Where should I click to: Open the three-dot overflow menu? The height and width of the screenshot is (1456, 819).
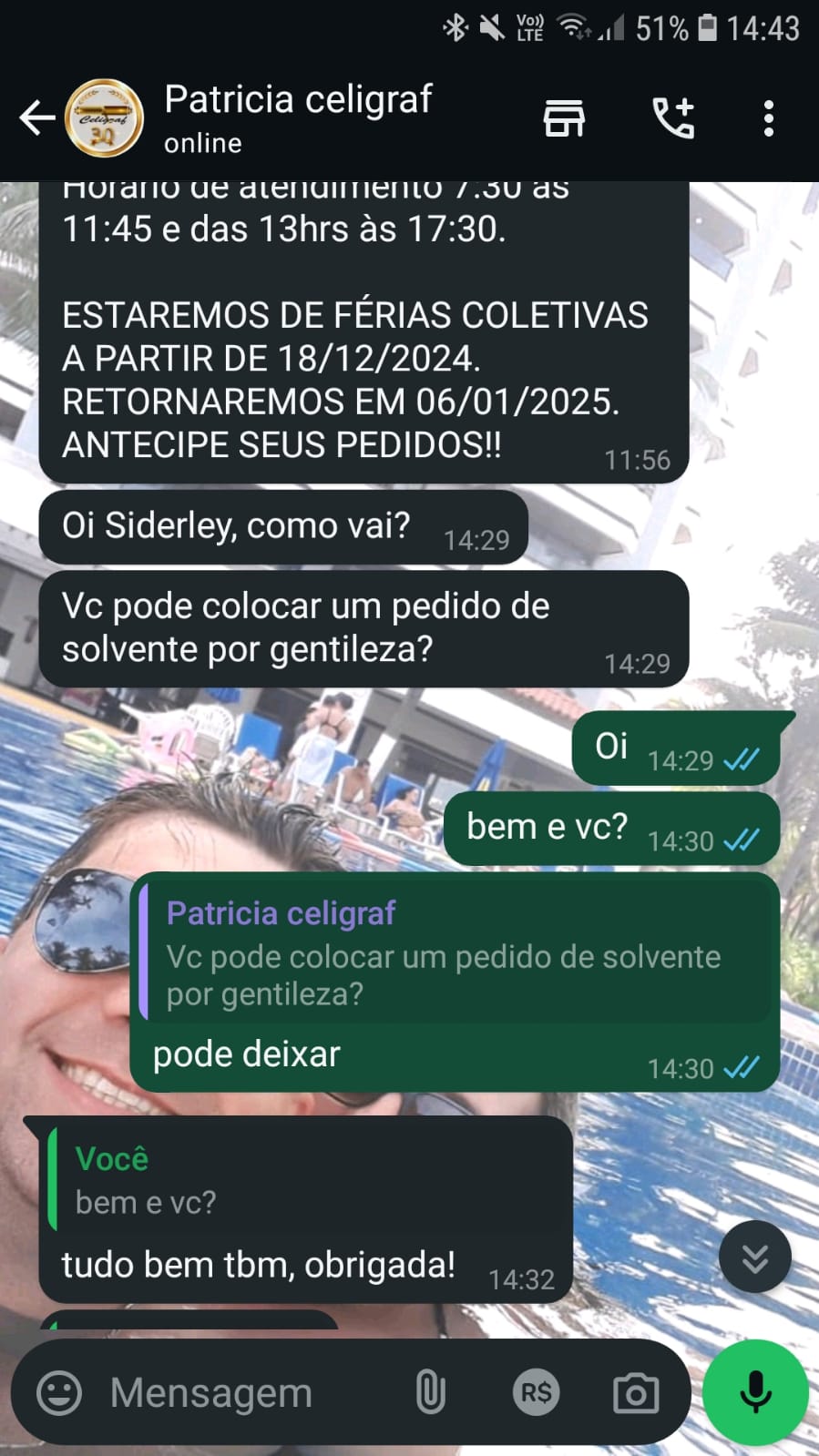[x=769, y=118]
